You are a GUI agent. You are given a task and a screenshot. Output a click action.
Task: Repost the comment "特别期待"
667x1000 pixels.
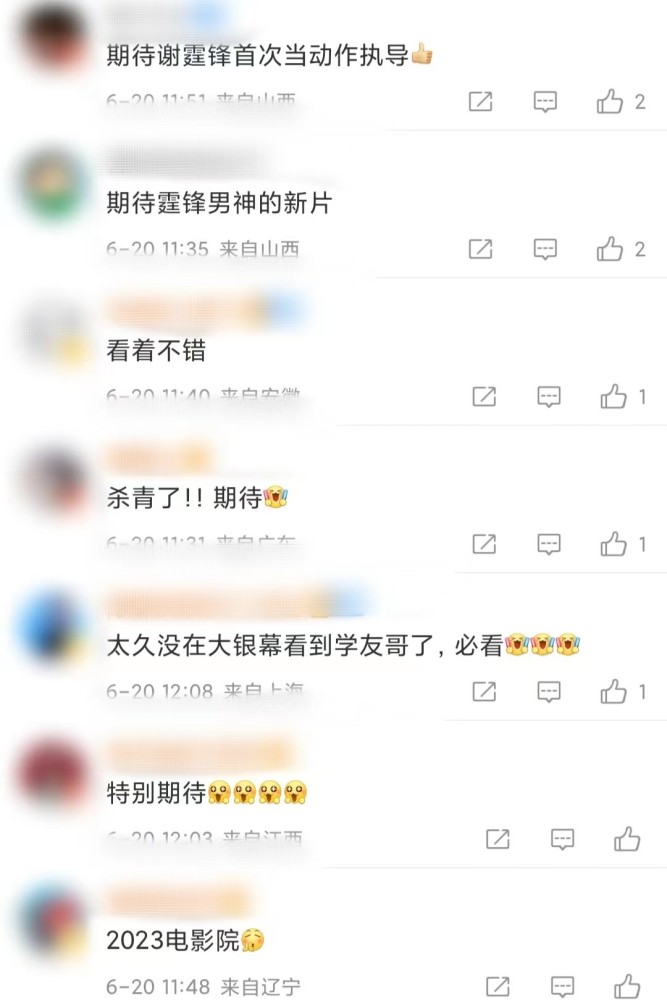coord(498,838)
